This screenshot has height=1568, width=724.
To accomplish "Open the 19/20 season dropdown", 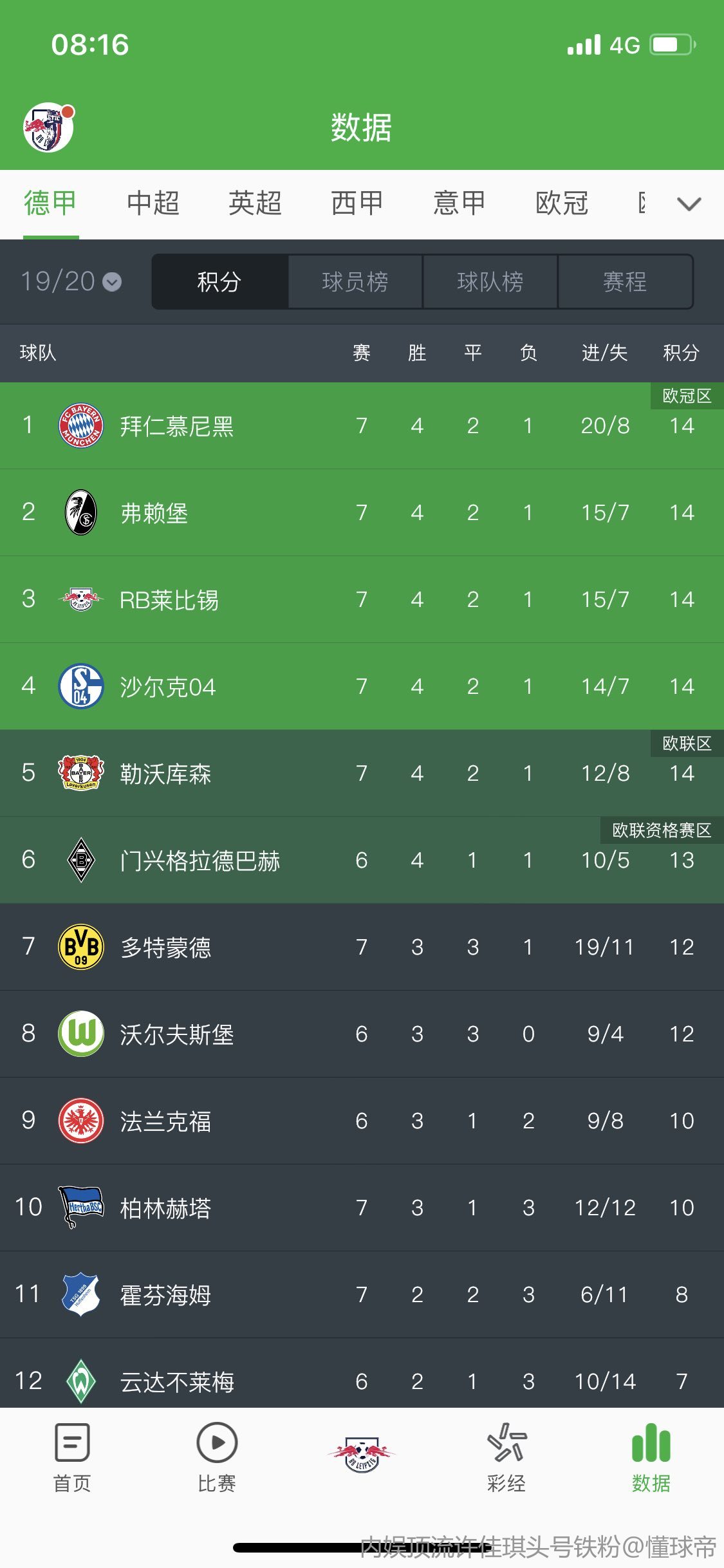I will point(71,281).
